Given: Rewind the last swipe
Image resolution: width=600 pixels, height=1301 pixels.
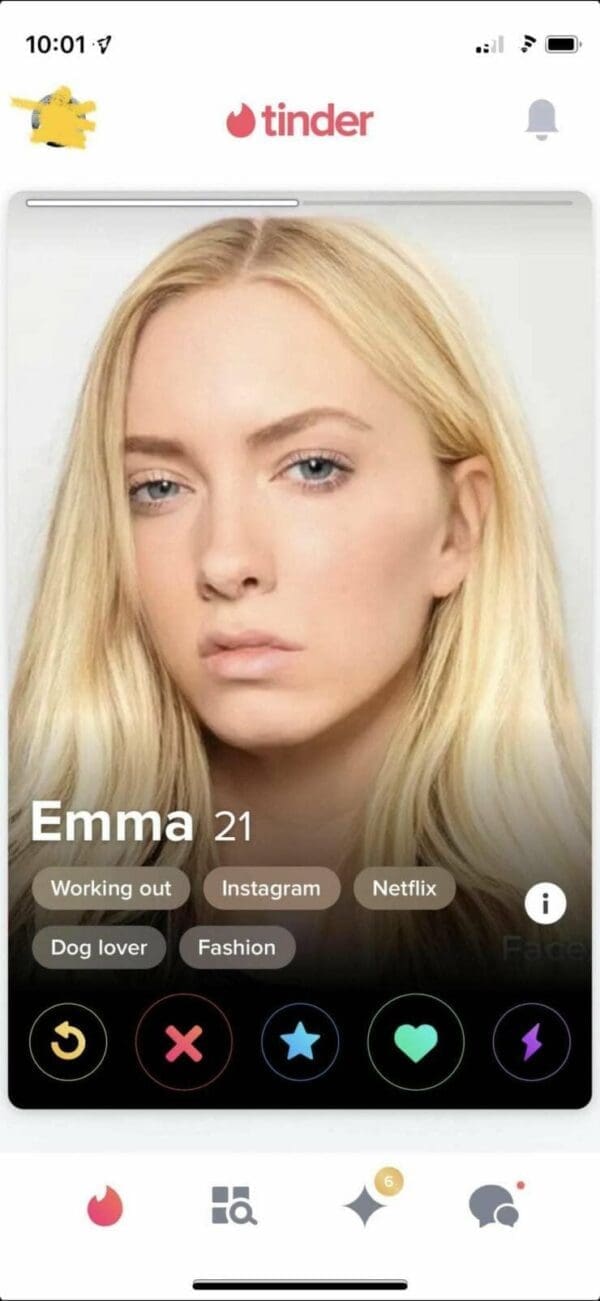Looking at the screenshot, I should pyautogui.click(x=68, y=1042).
